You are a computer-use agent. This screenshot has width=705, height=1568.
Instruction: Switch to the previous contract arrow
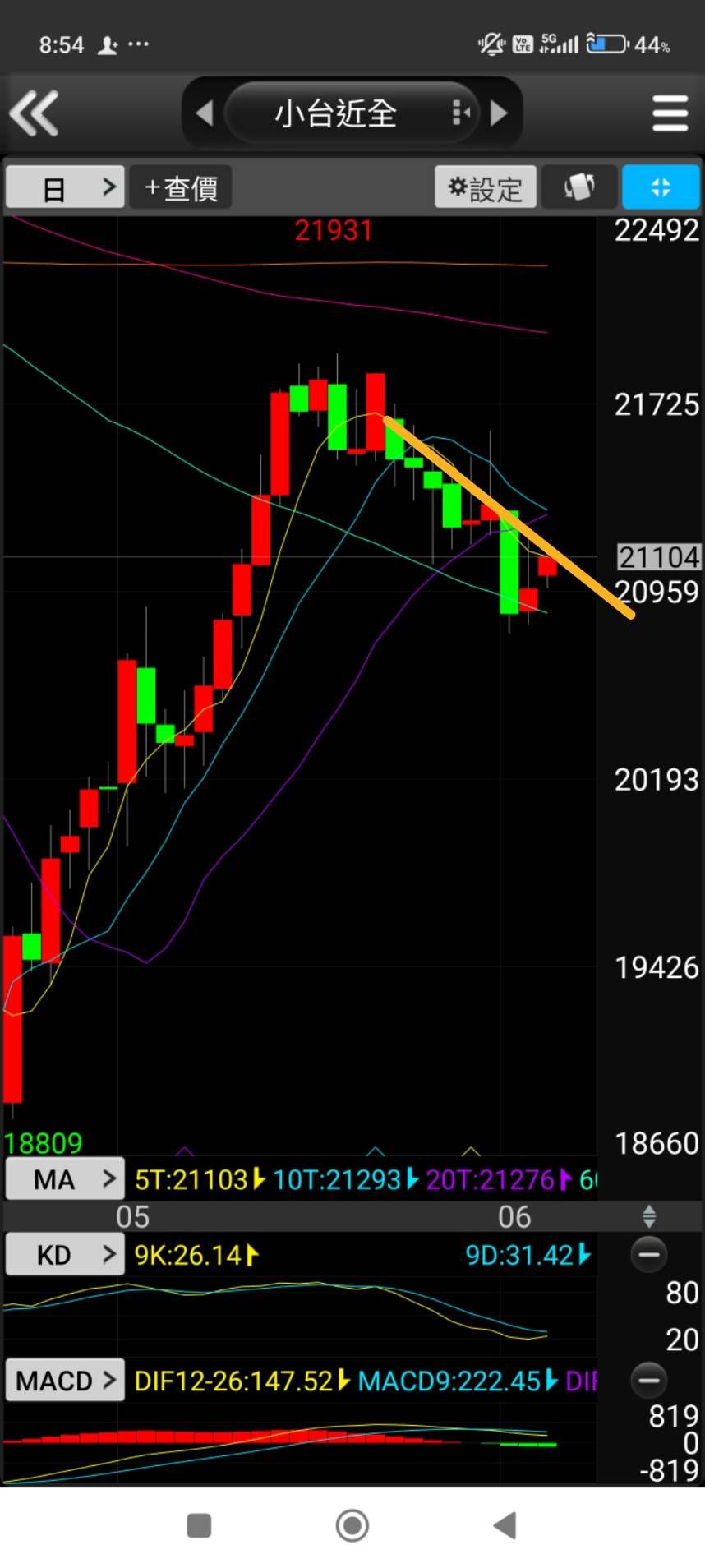click(x=205, y=113)
